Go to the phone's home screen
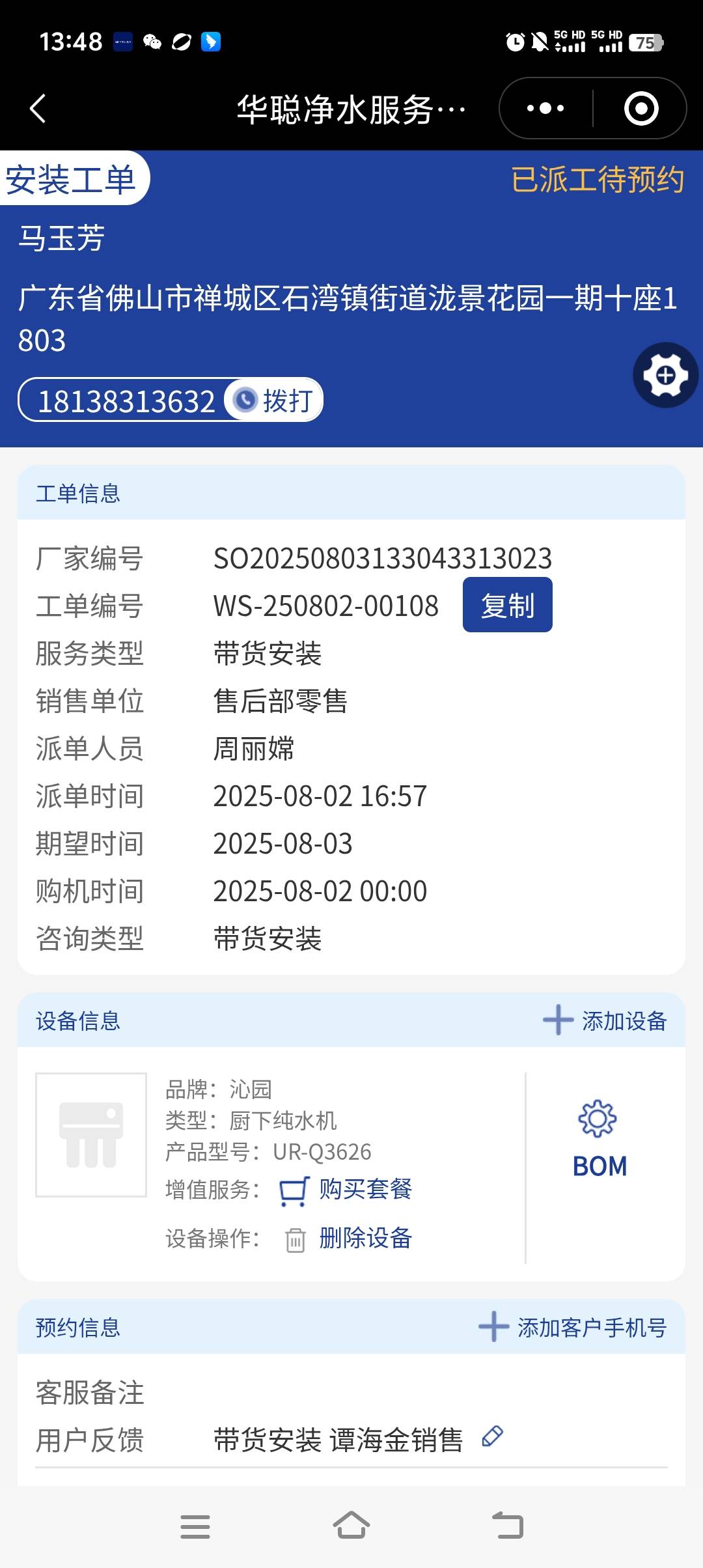The height and width of the screenshot is (1568, 703). pos(351,1526)
